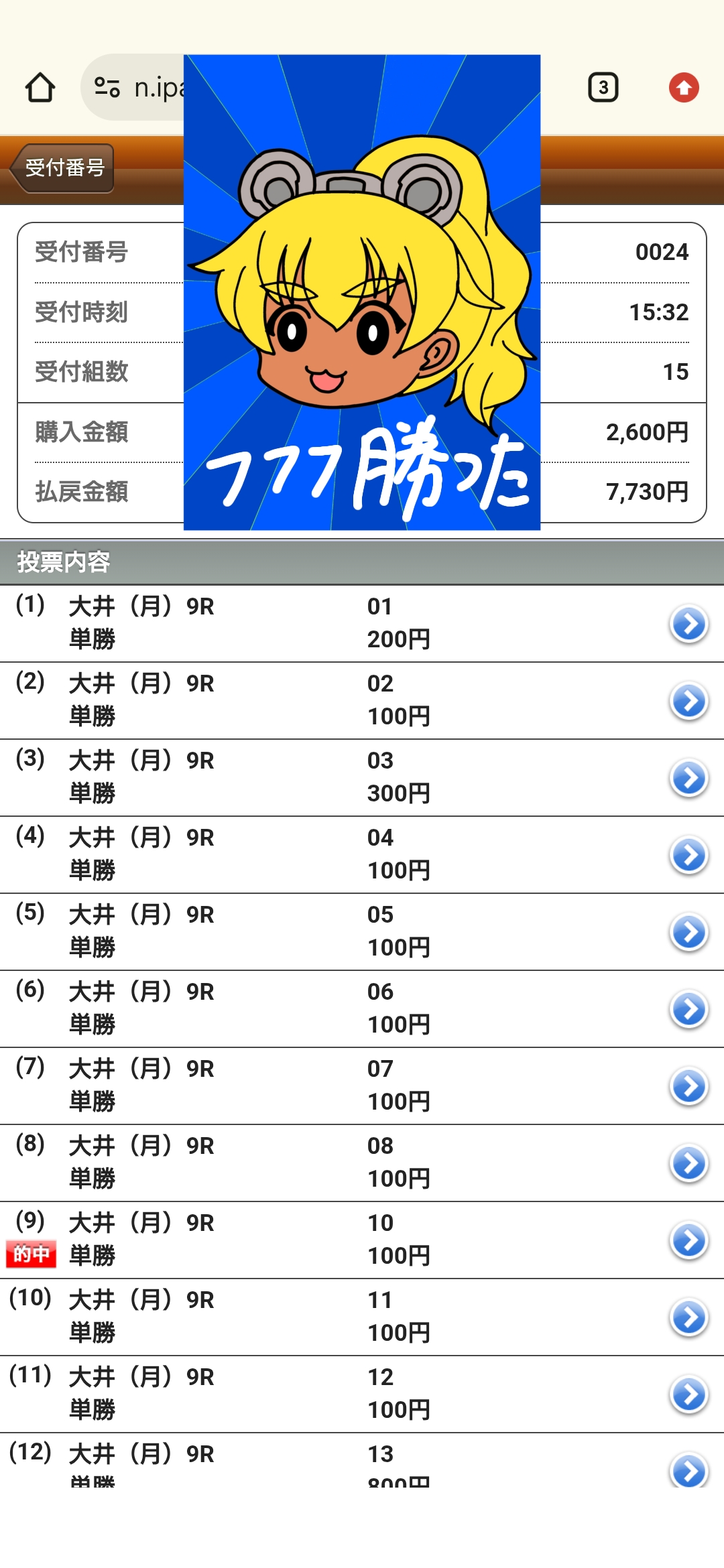Open details for bet (4) horse 04
The image size is (724, 1568).
tap(688, 855)
